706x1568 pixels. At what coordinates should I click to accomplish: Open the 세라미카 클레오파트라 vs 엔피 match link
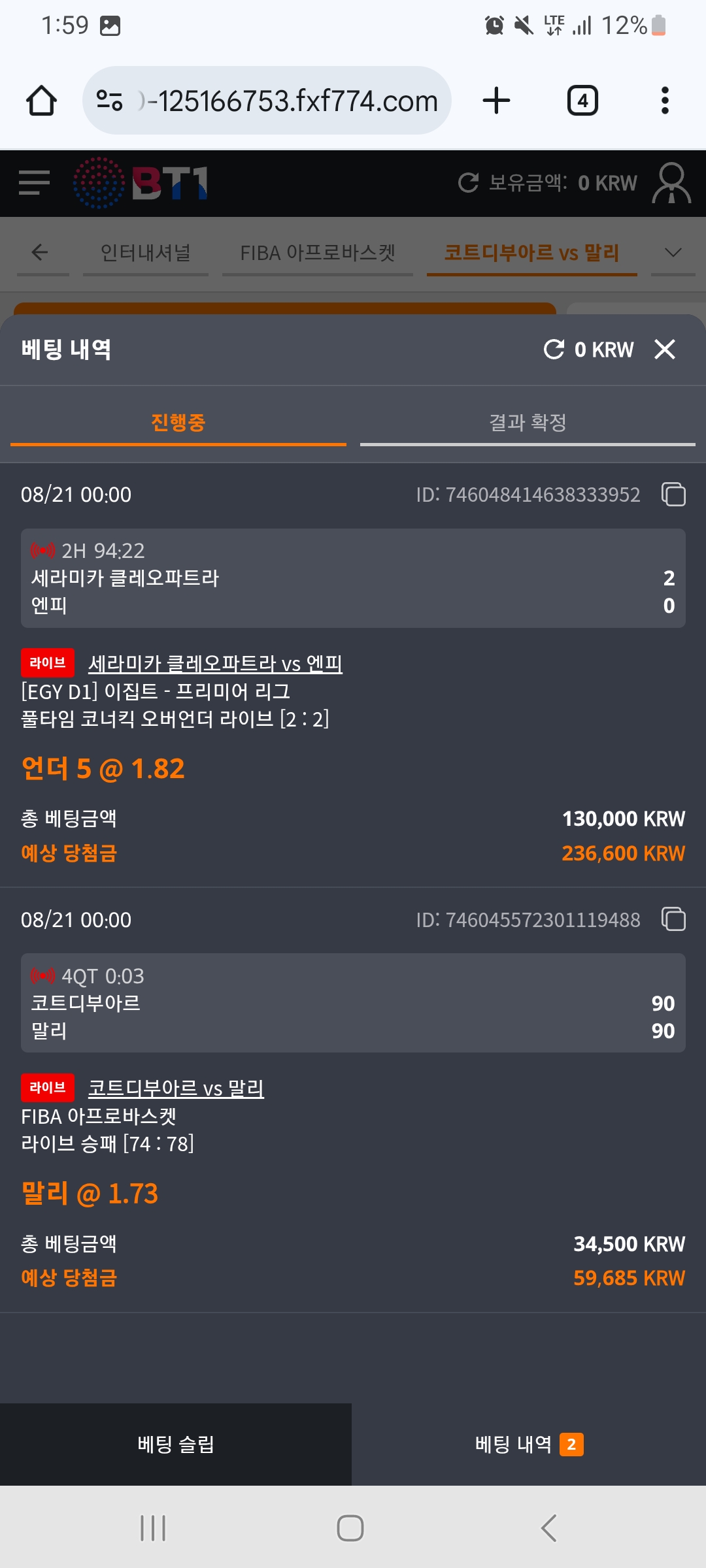(215, 664)
